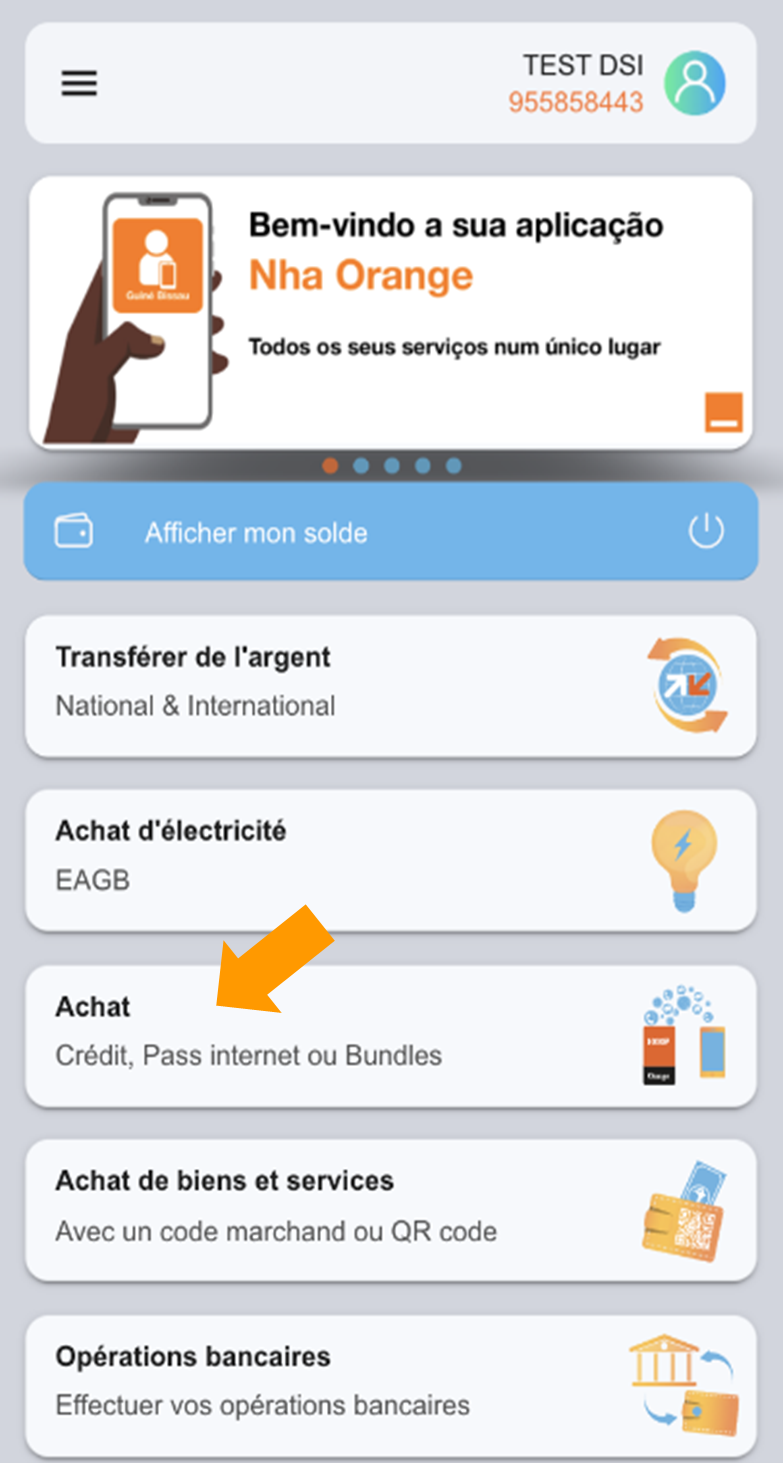This screenshot has height=1463, width=783.
Task: Open the hamburger drawer menu
Action: point(79,83)
